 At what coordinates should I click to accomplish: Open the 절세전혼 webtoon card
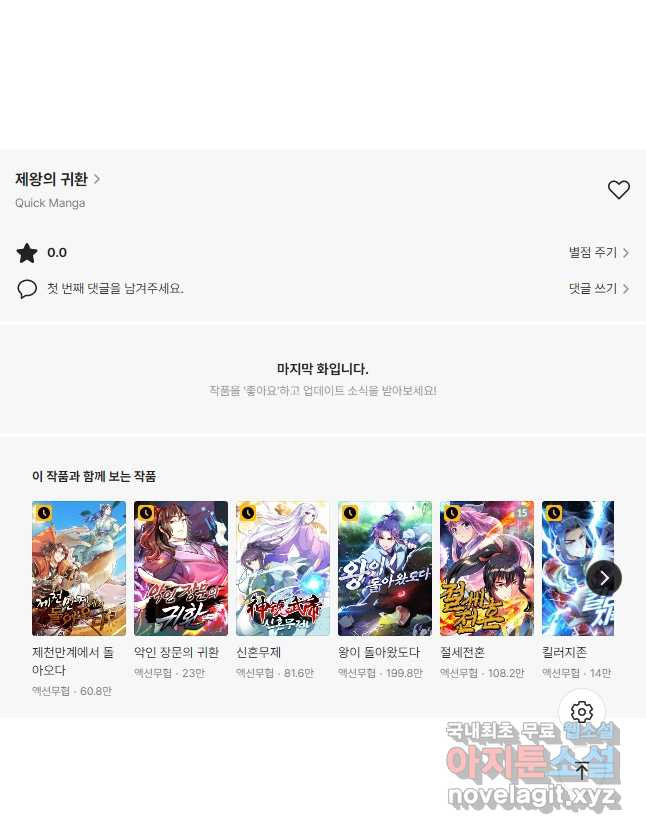487,568
